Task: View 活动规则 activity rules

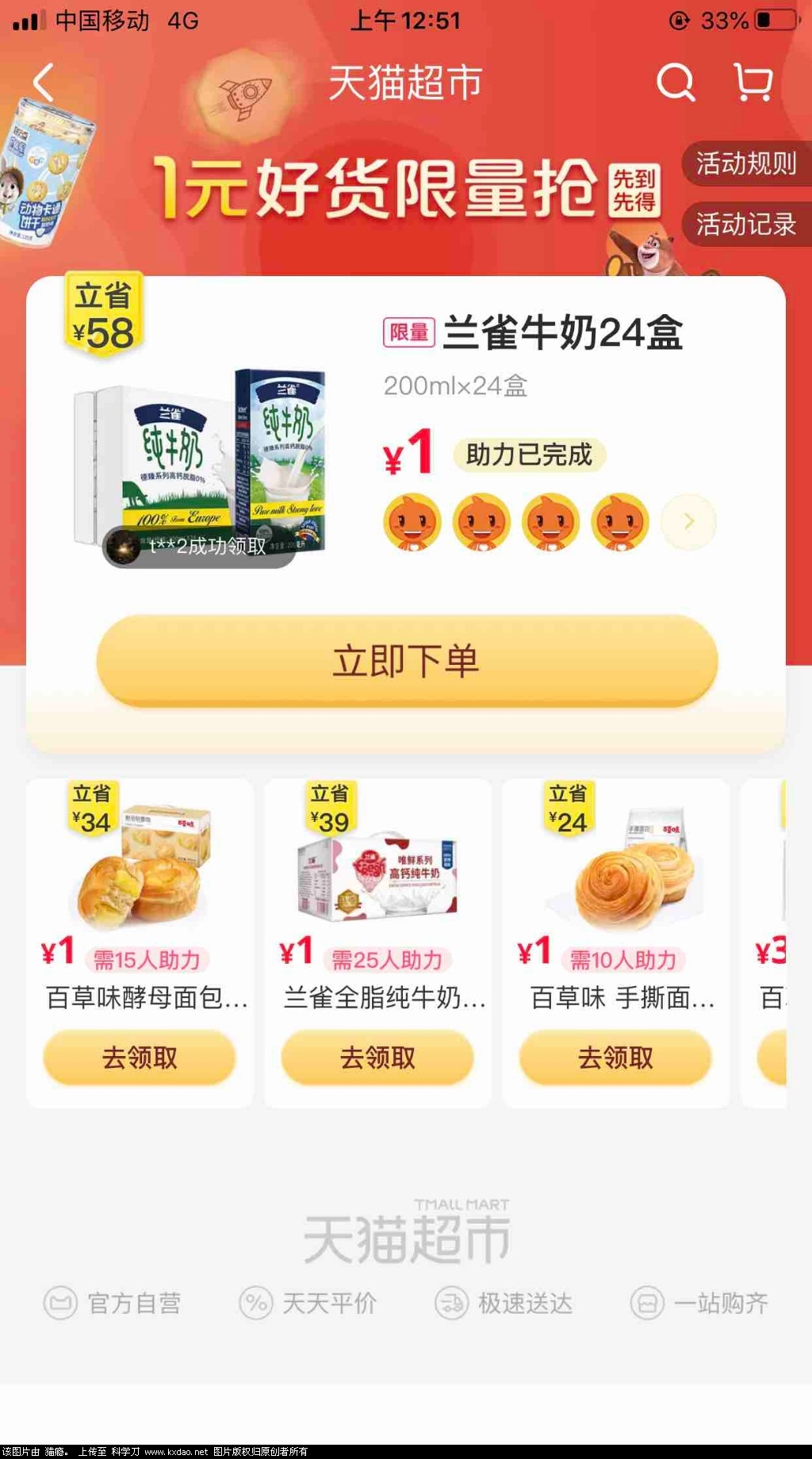Action: [745, 164]
